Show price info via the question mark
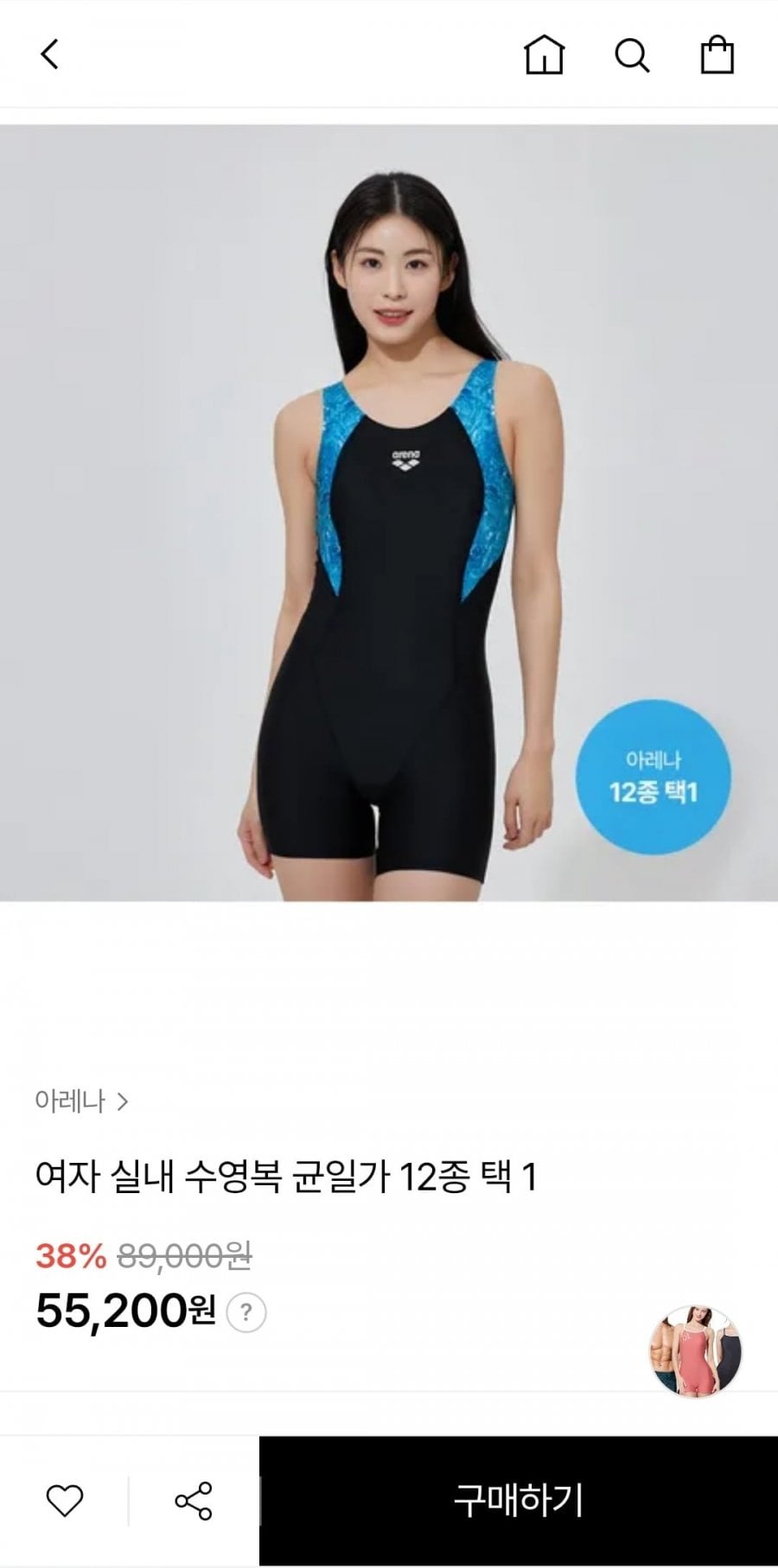The image size is (778, 1568). [246, 1314]
